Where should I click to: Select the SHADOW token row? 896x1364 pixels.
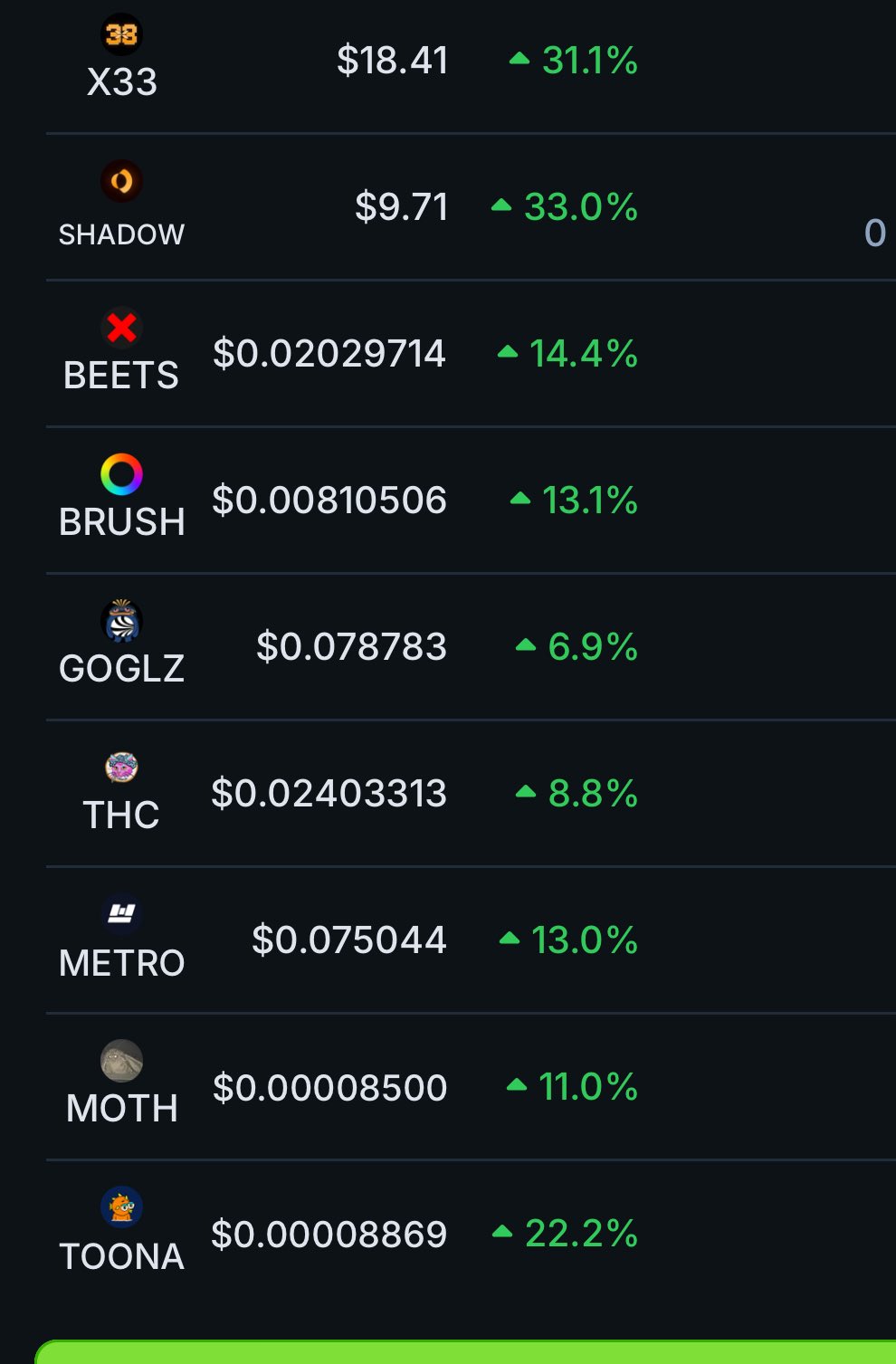(x=121, y=233)
